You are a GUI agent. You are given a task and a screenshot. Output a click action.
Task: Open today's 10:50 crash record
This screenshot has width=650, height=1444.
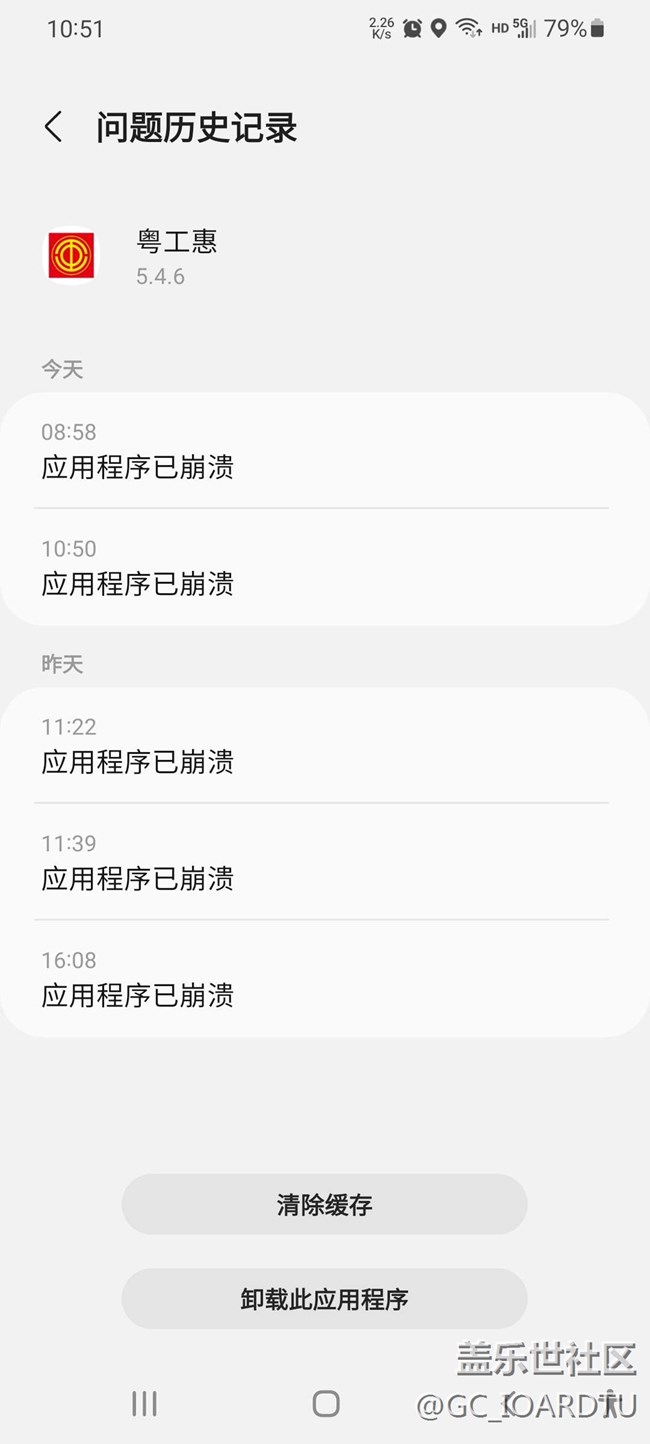pos(325,567)
